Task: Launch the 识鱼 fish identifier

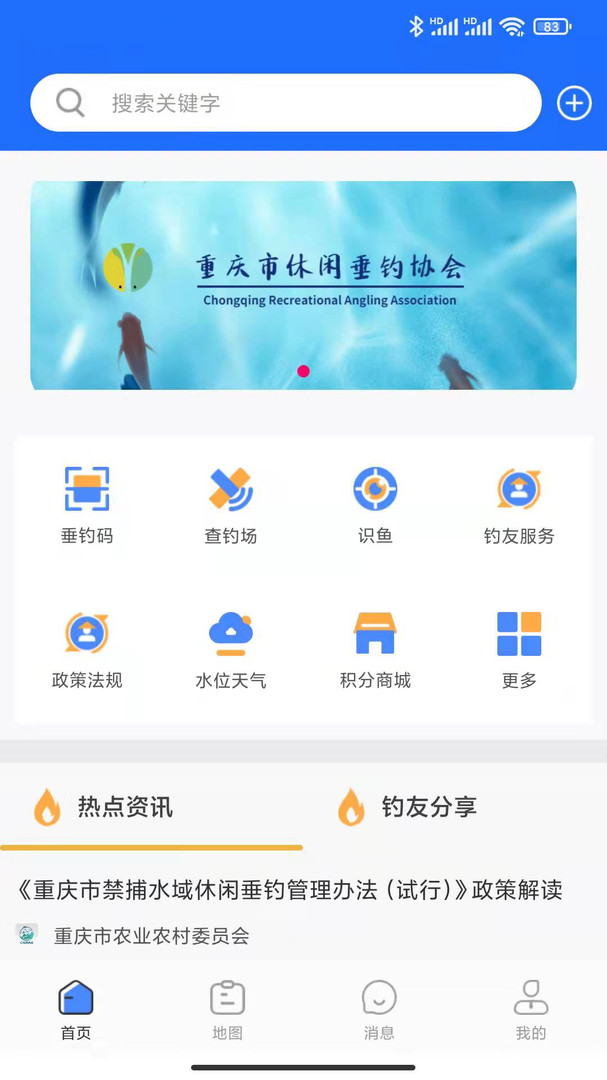Action: tap(375, 505)
